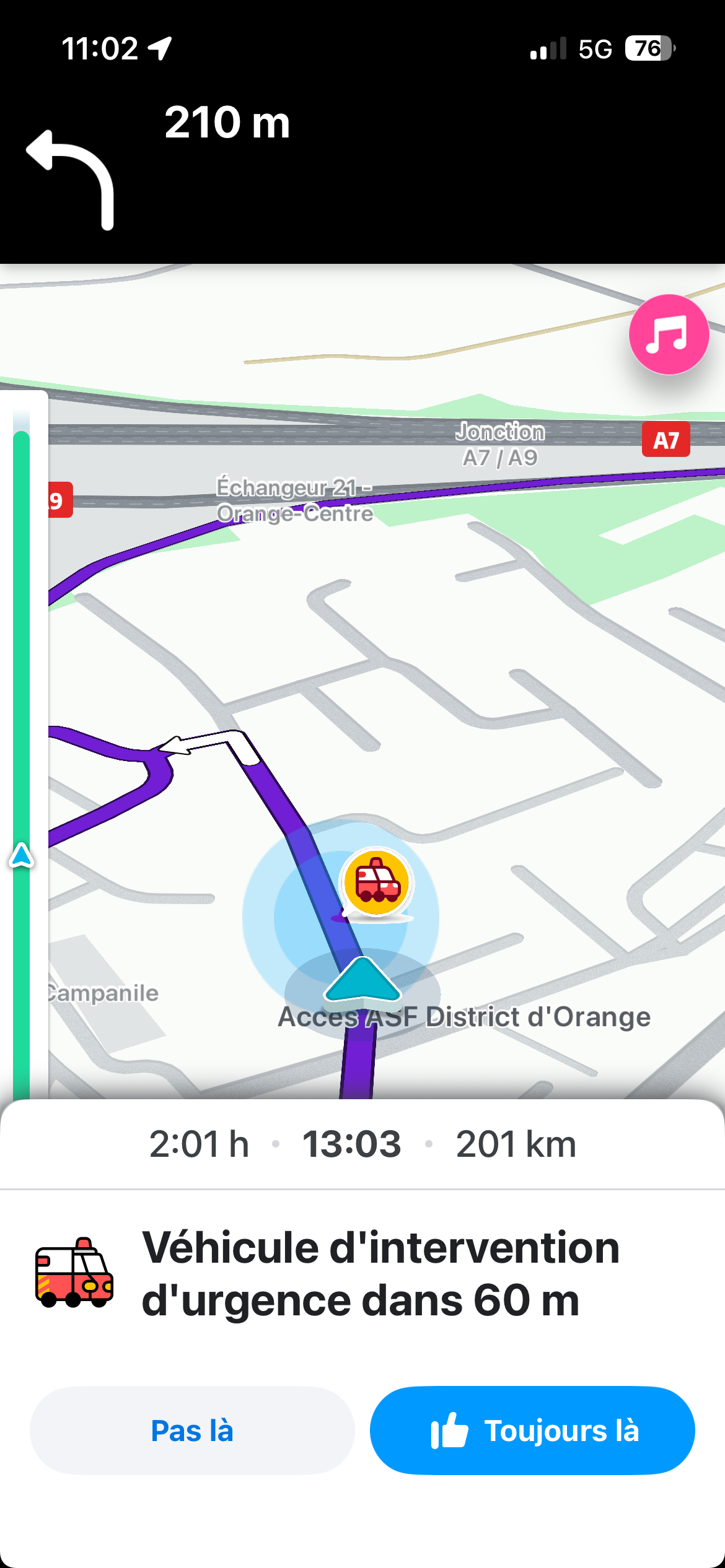Open the ETA details showing 13:03
This screenshot has height=1568, width=725.
[x=352, y=1143]
